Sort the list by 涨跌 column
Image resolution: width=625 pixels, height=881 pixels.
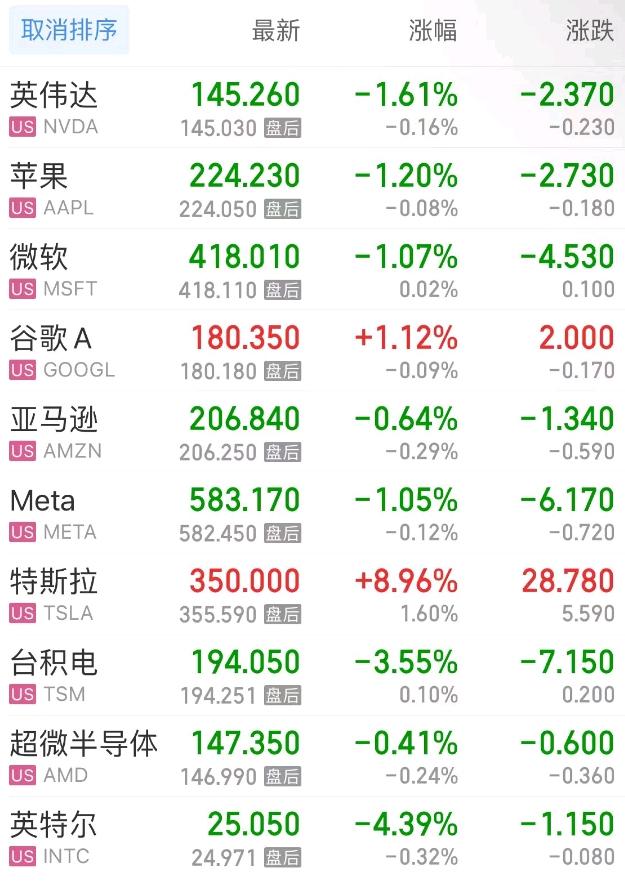tap(589, 31)
